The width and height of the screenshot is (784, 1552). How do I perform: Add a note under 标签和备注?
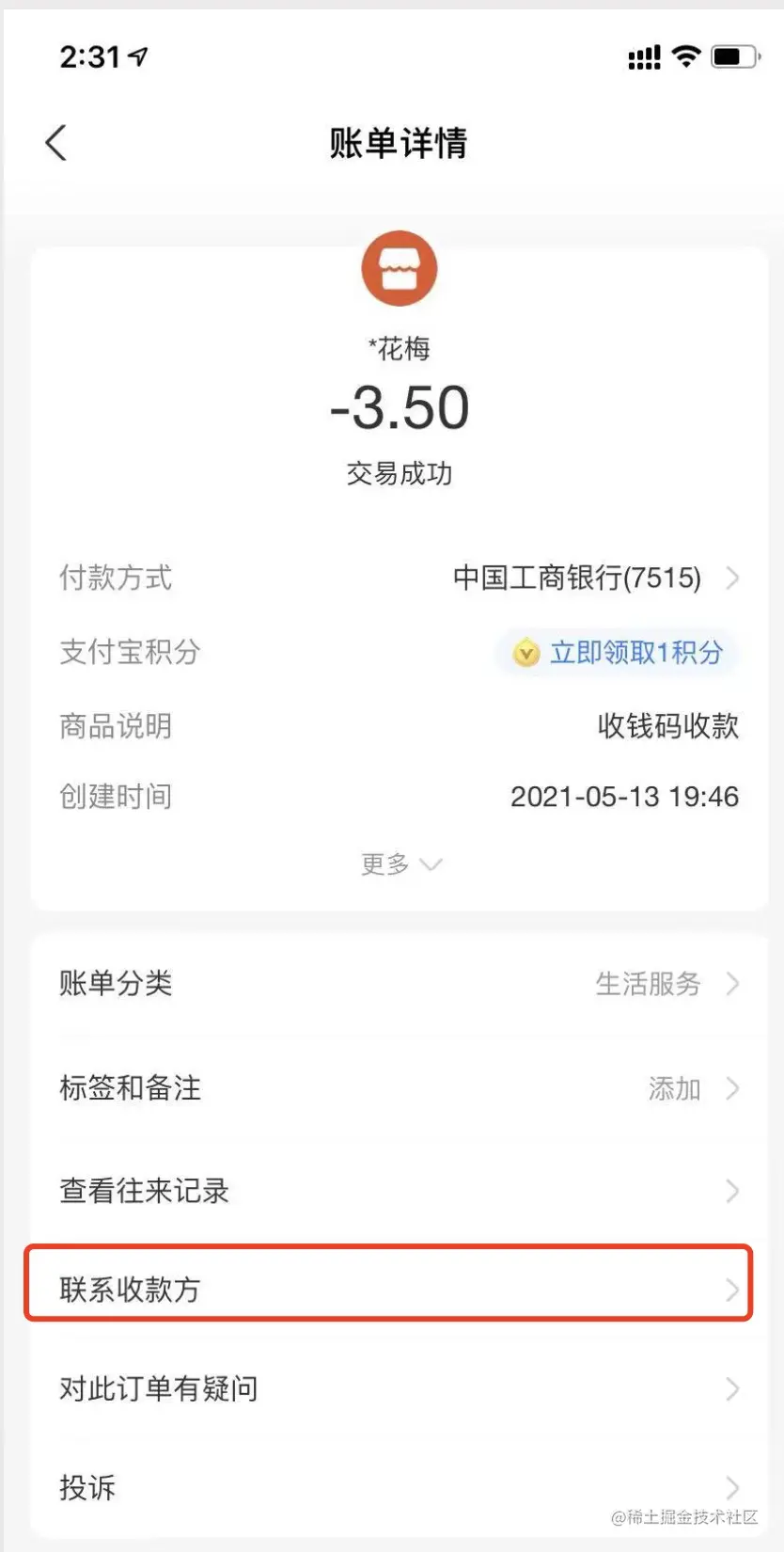[400, 1088]
